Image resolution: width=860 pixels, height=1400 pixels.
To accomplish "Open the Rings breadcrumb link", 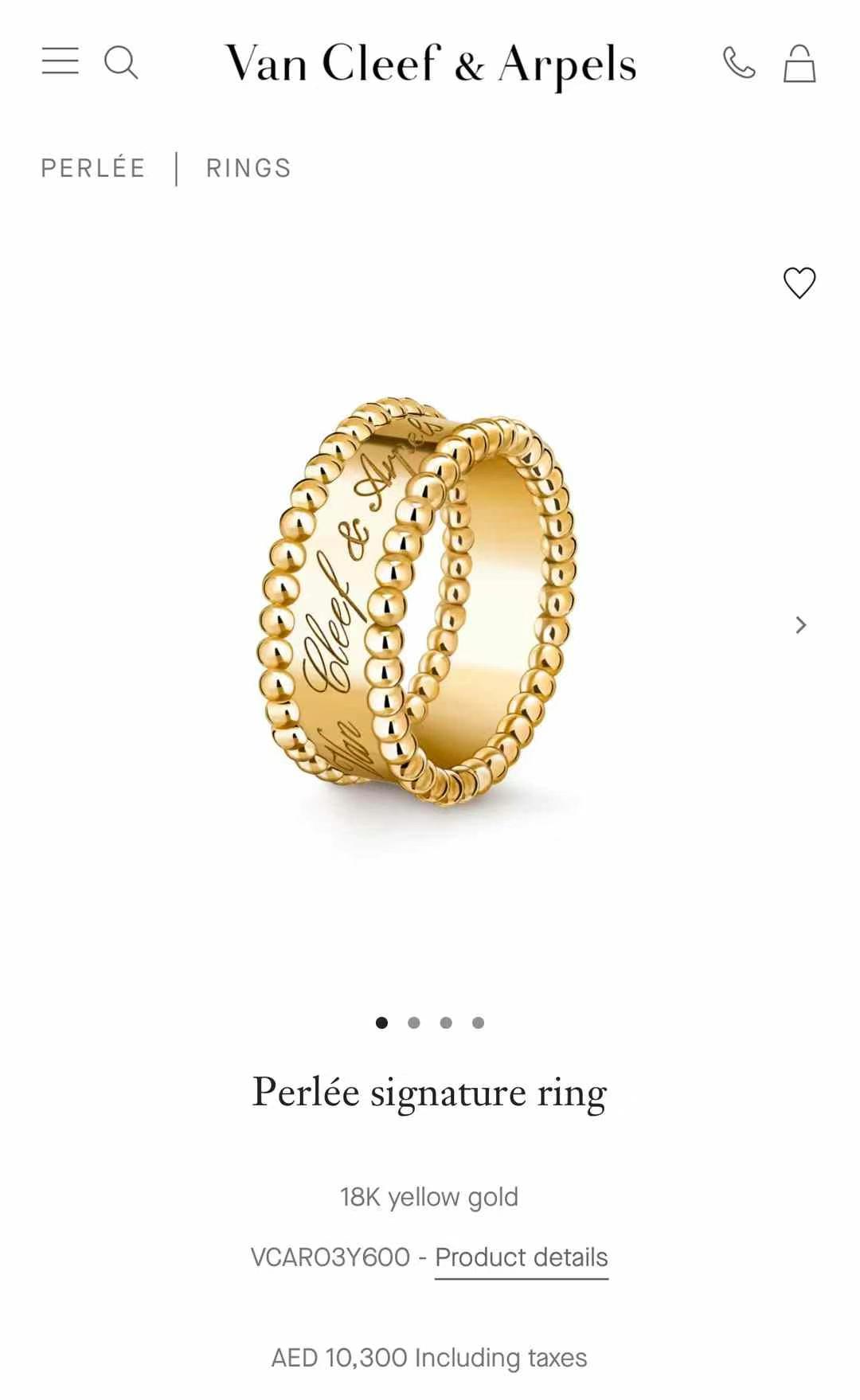I will coord(248,168).
